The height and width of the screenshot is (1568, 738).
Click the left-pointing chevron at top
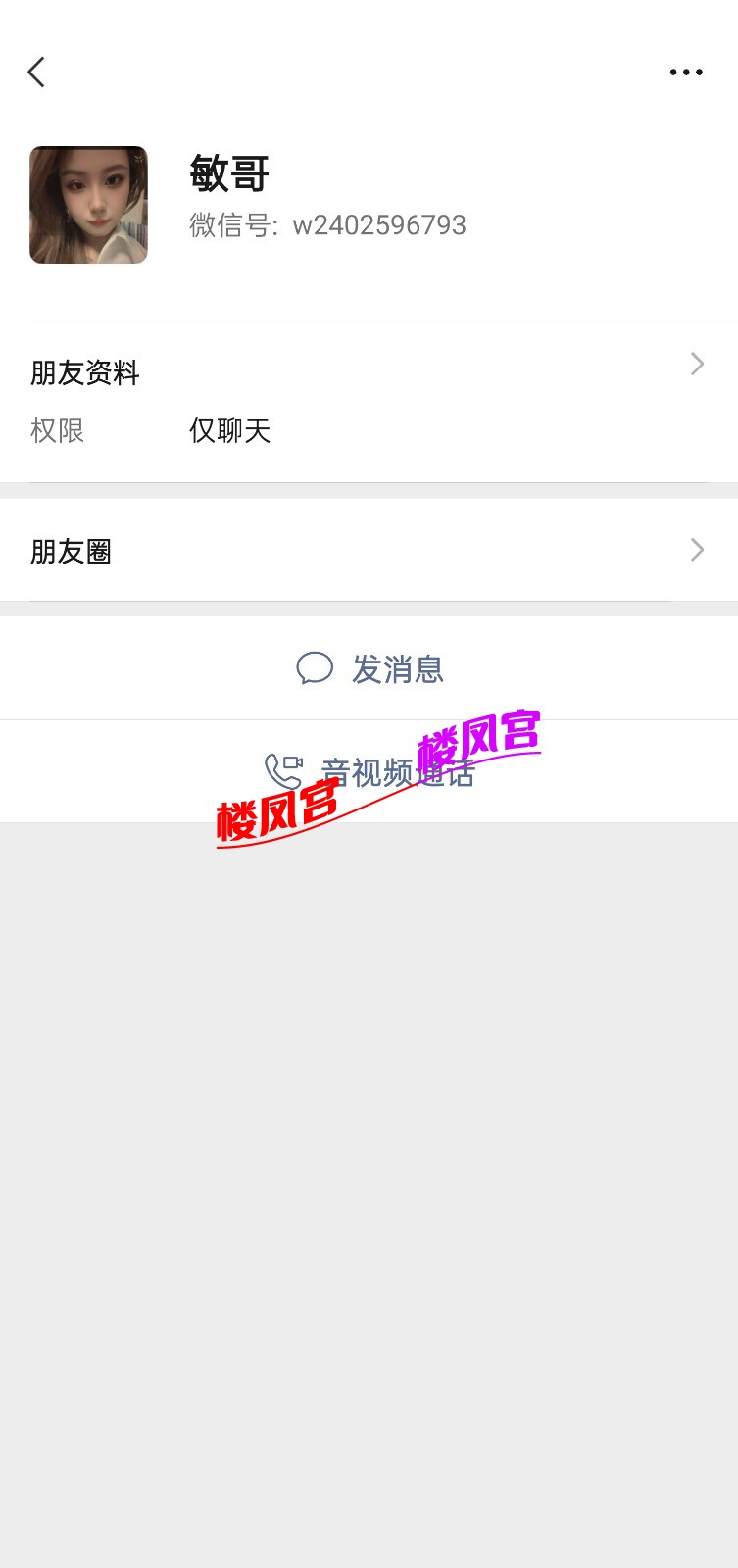tap(36, 72)
